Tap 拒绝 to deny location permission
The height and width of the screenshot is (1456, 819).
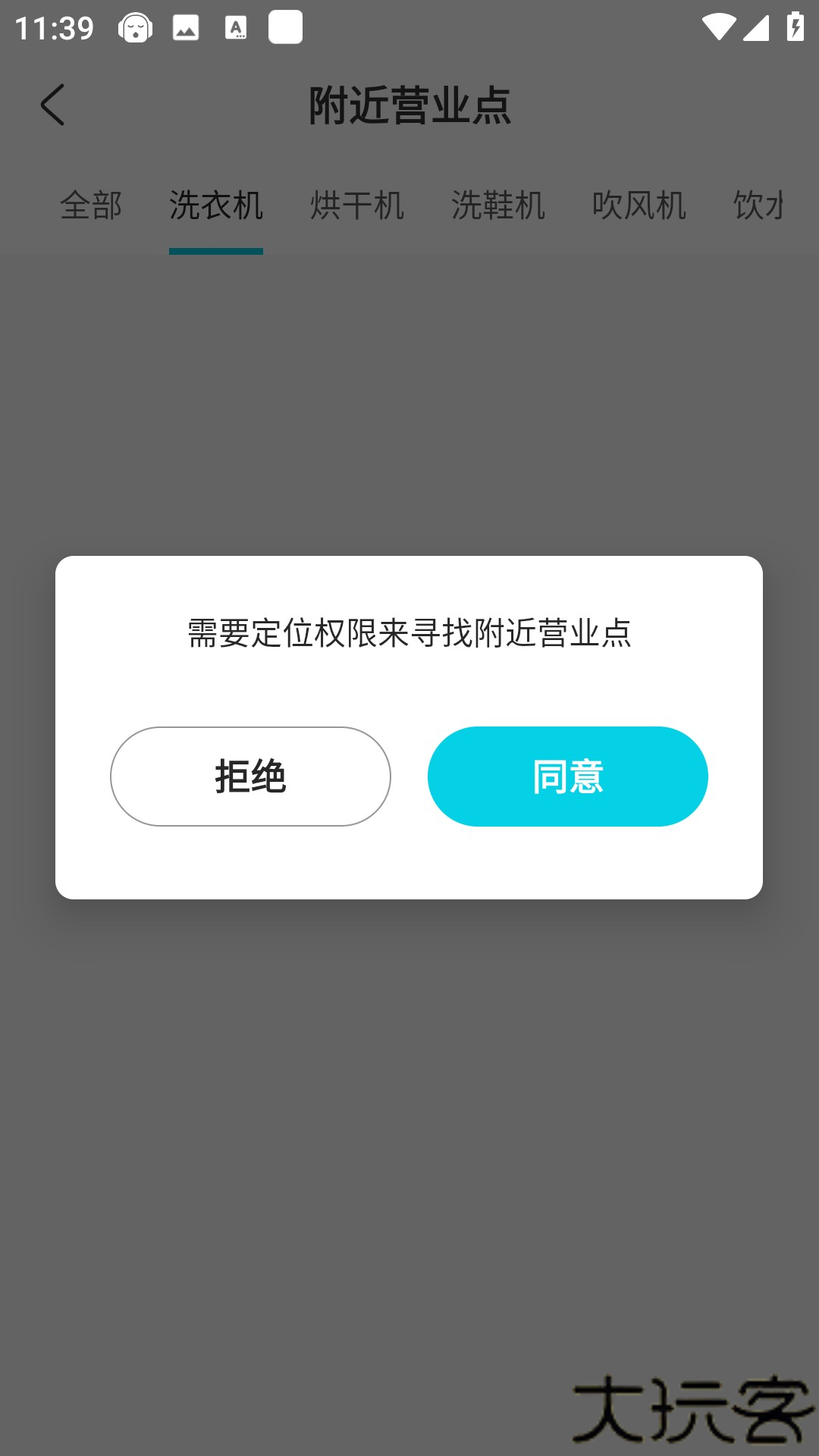249,777
